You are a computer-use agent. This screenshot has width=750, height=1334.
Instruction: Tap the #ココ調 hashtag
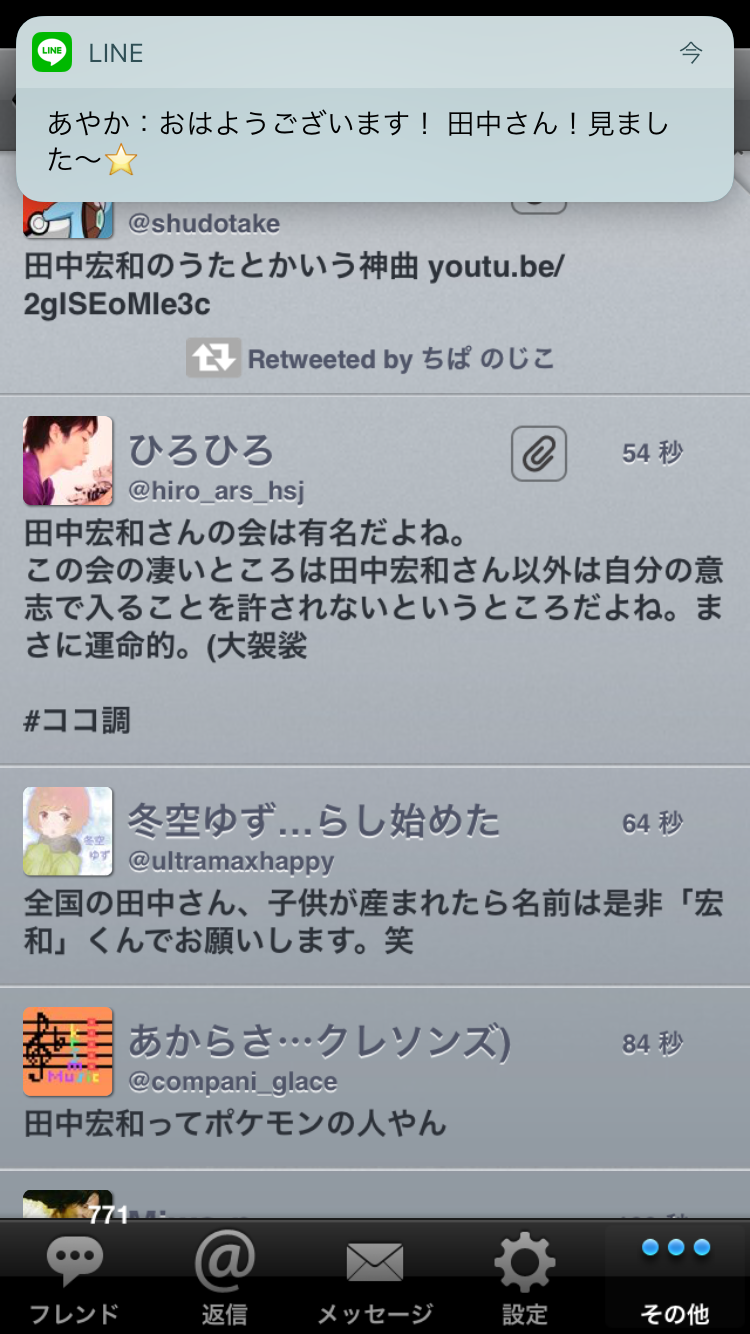[77, 720]
